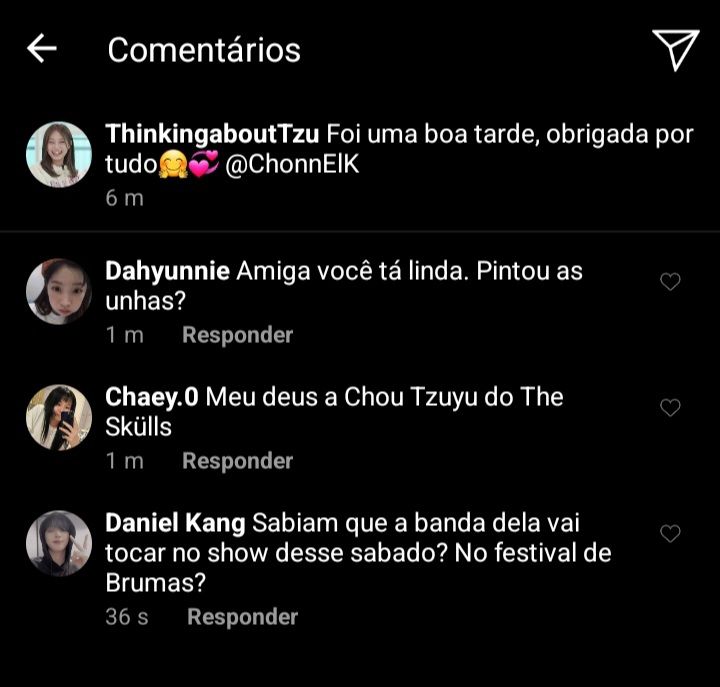This screenshot has width=720, height=687.
Task: Go back from Comentários
Action: tap(42, 48)
